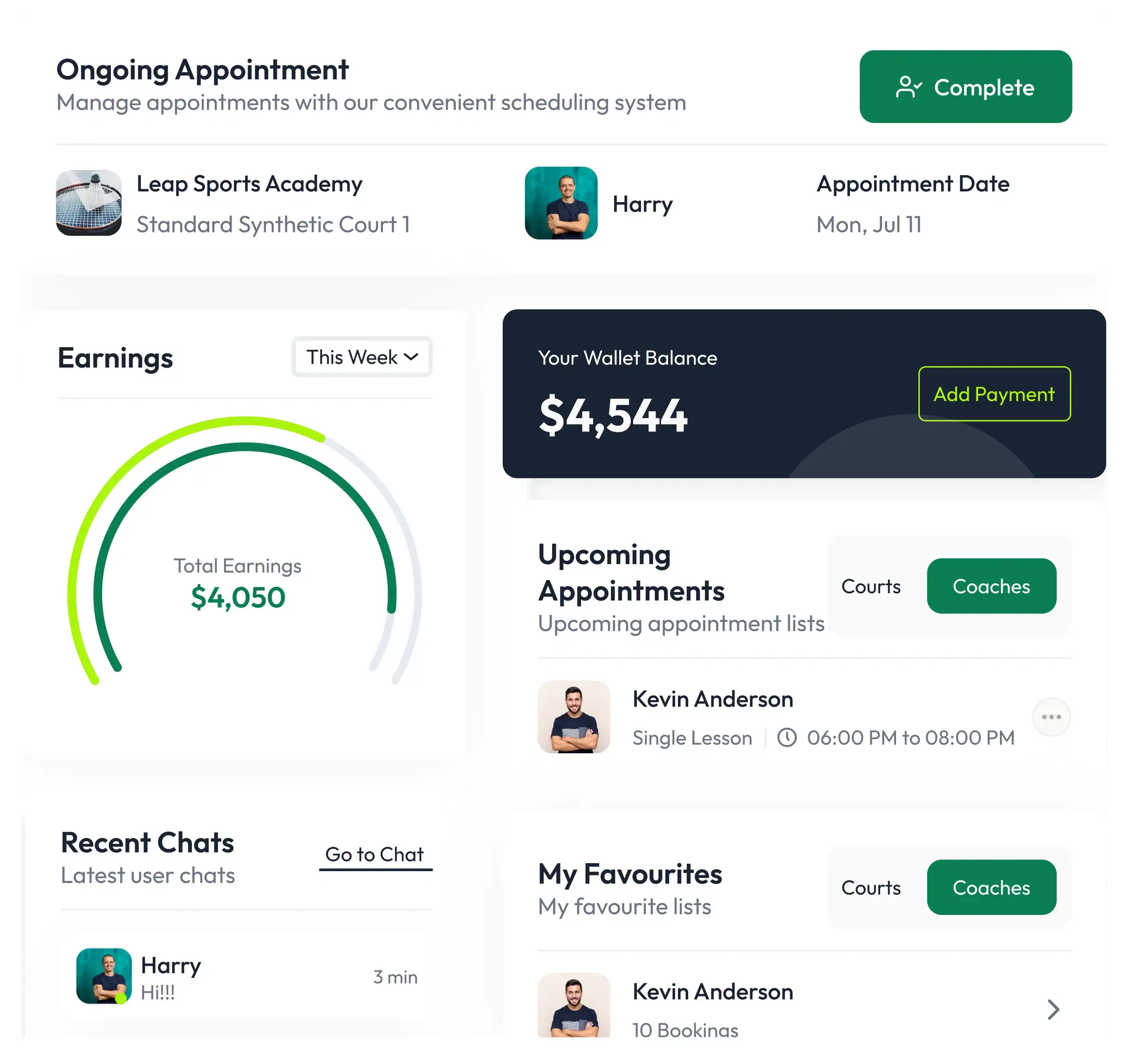Open the This Week earnings dropdown
The height and width of the screenshot is (1064, 1128).
click(x=362, y=357)
